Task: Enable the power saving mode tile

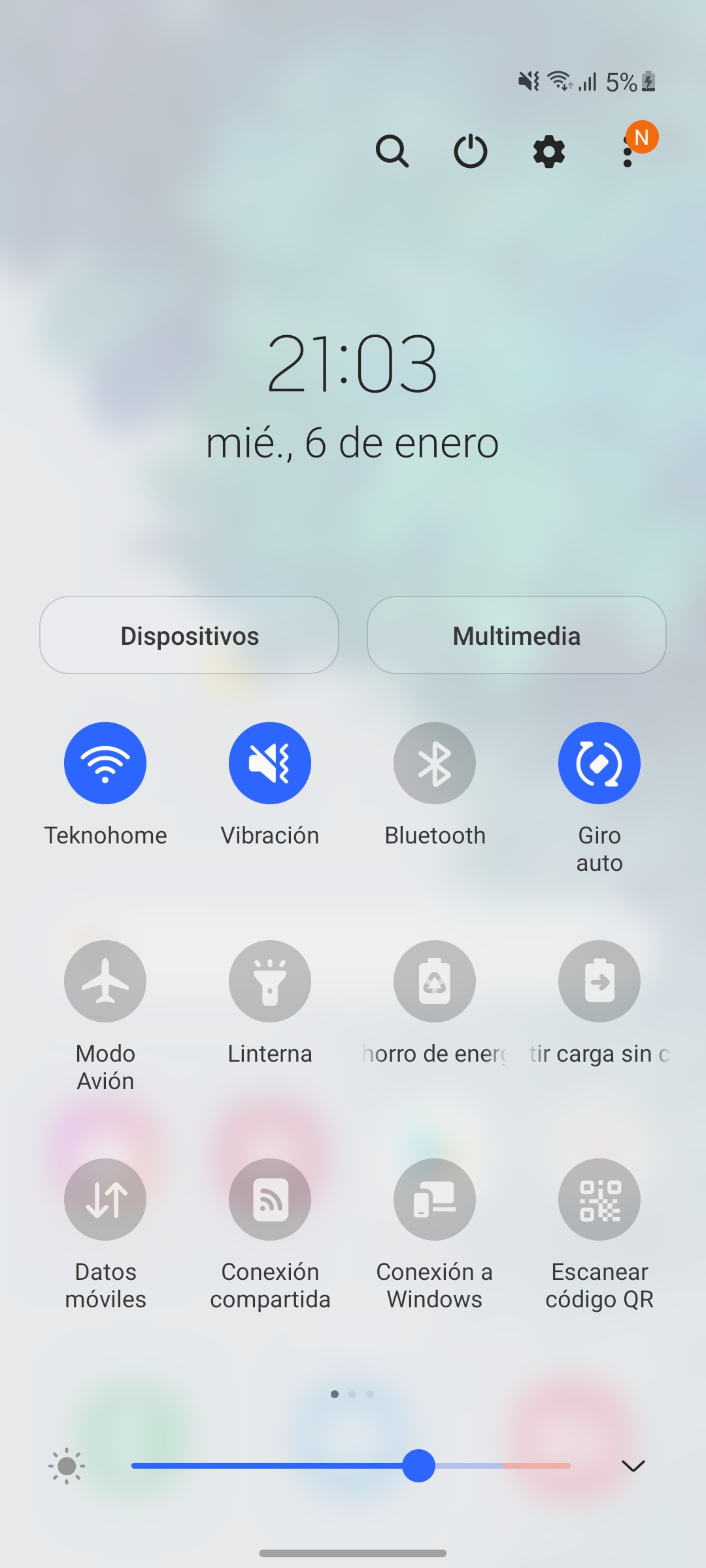Action: click(x=435, y=981)
